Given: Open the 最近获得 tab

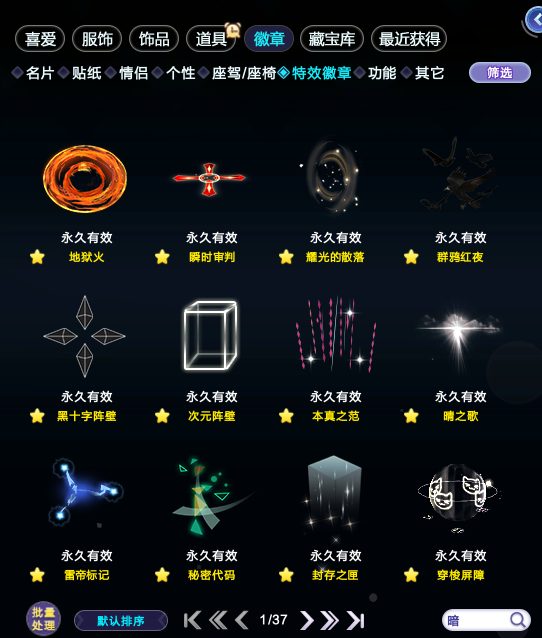Looking at the screenshot, I should [409, 39].
